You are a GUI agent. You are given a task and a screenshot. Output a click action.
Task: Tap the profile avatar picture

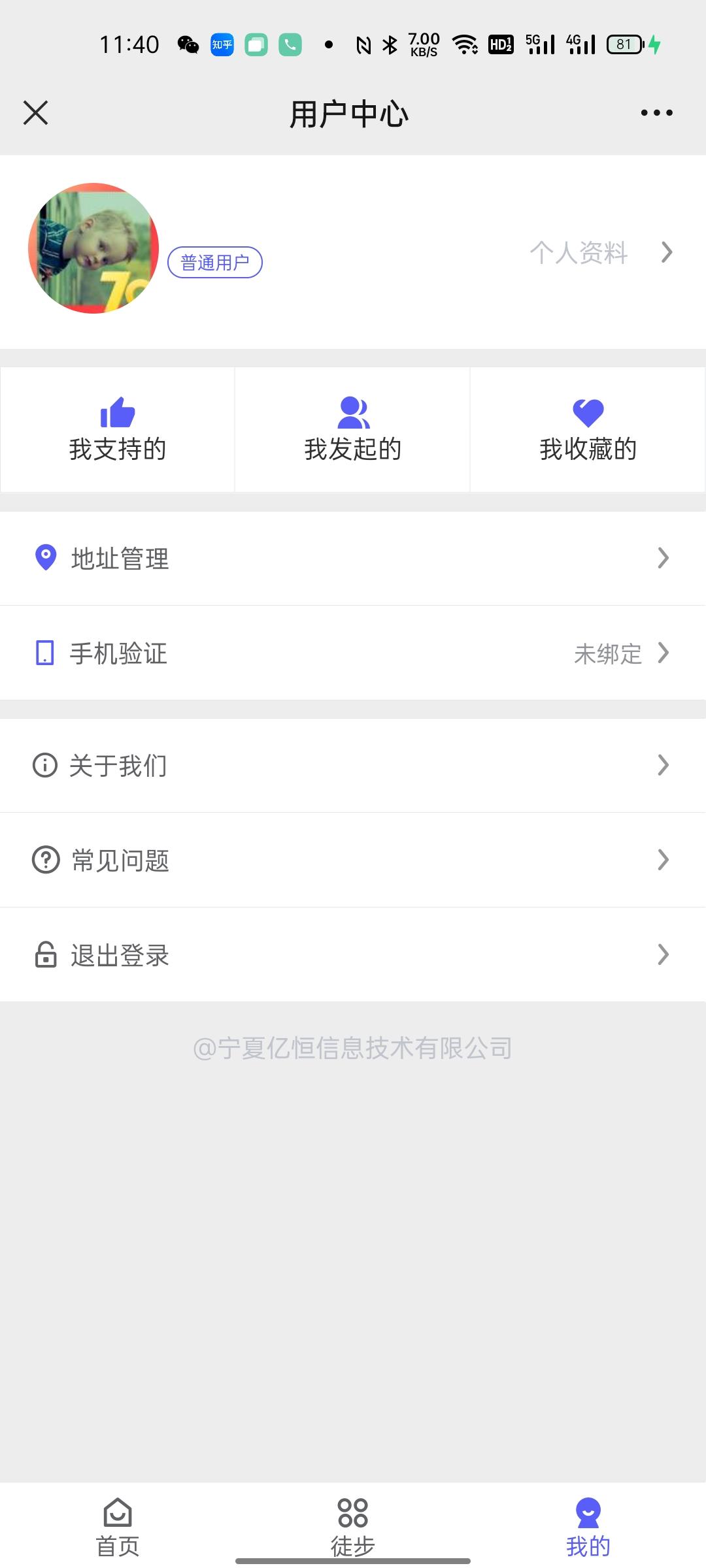coord(93,248)
